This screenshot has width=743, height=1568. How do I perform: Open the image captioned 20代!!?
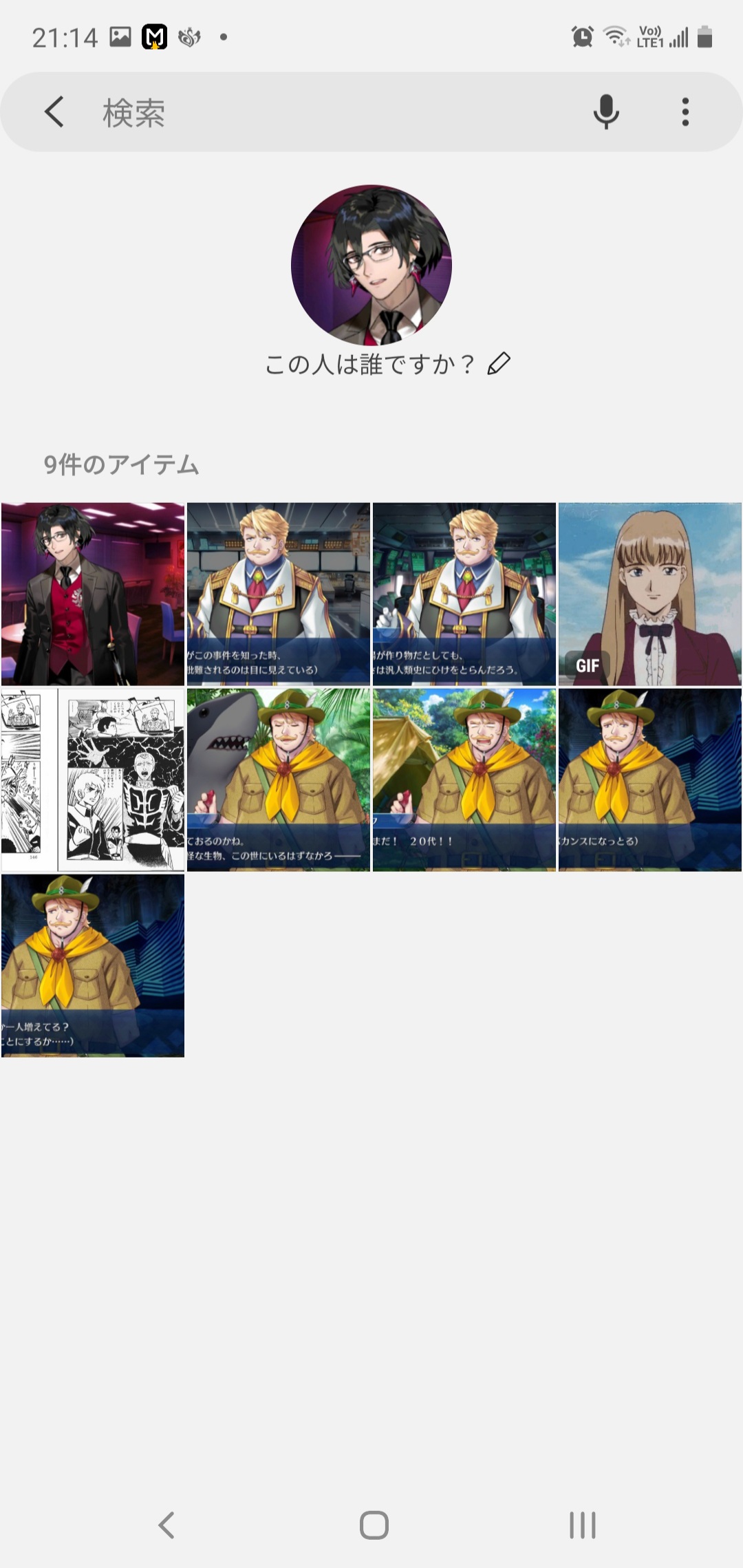pyautogui.click(x=464, y=780)
